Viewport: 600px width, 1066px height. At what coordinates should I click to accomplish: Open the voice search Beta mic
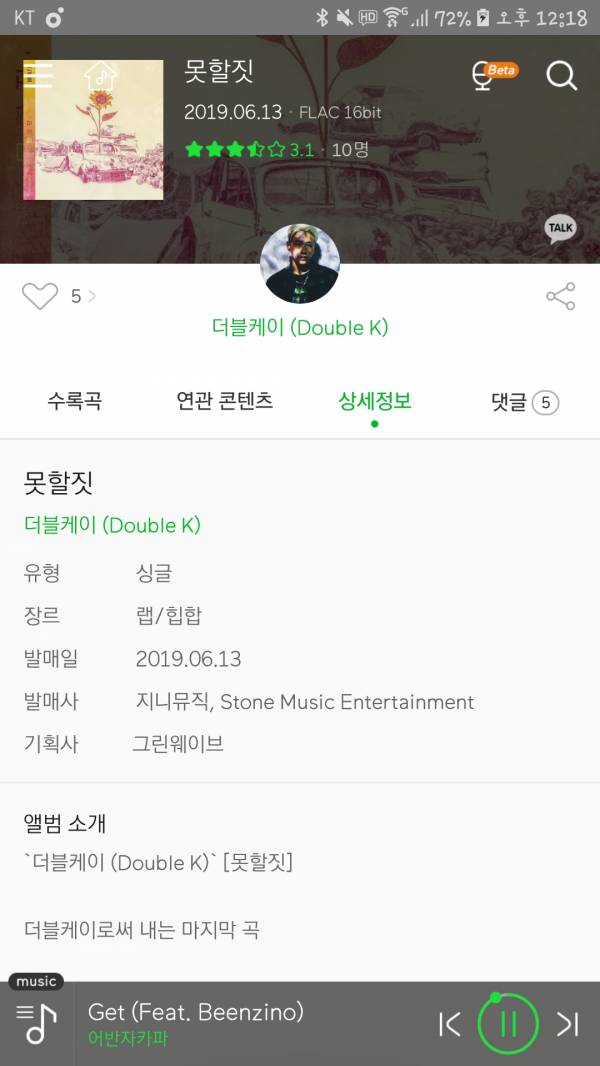tap(485, 77)
